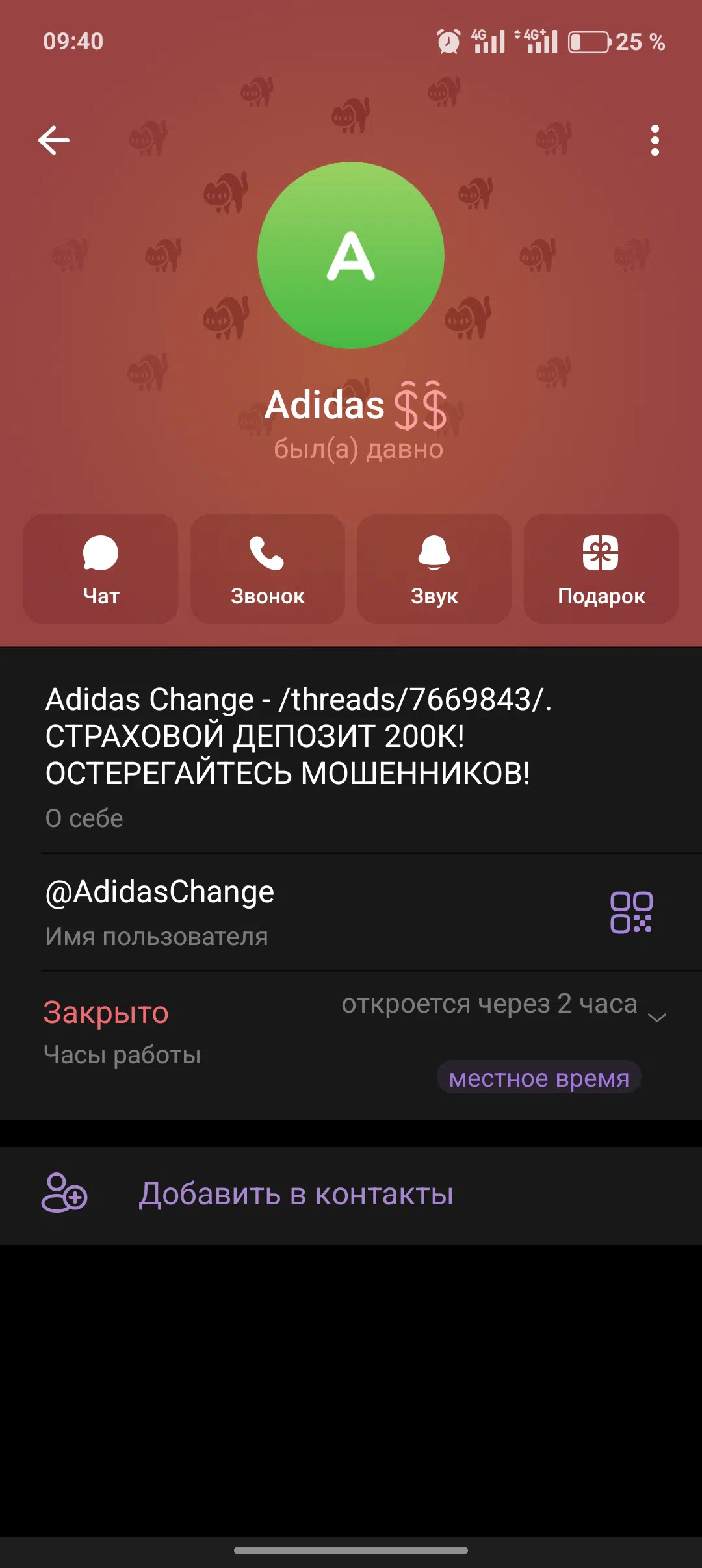Go back using the arrow icon

pyautogui.click(x=54, y=140)
